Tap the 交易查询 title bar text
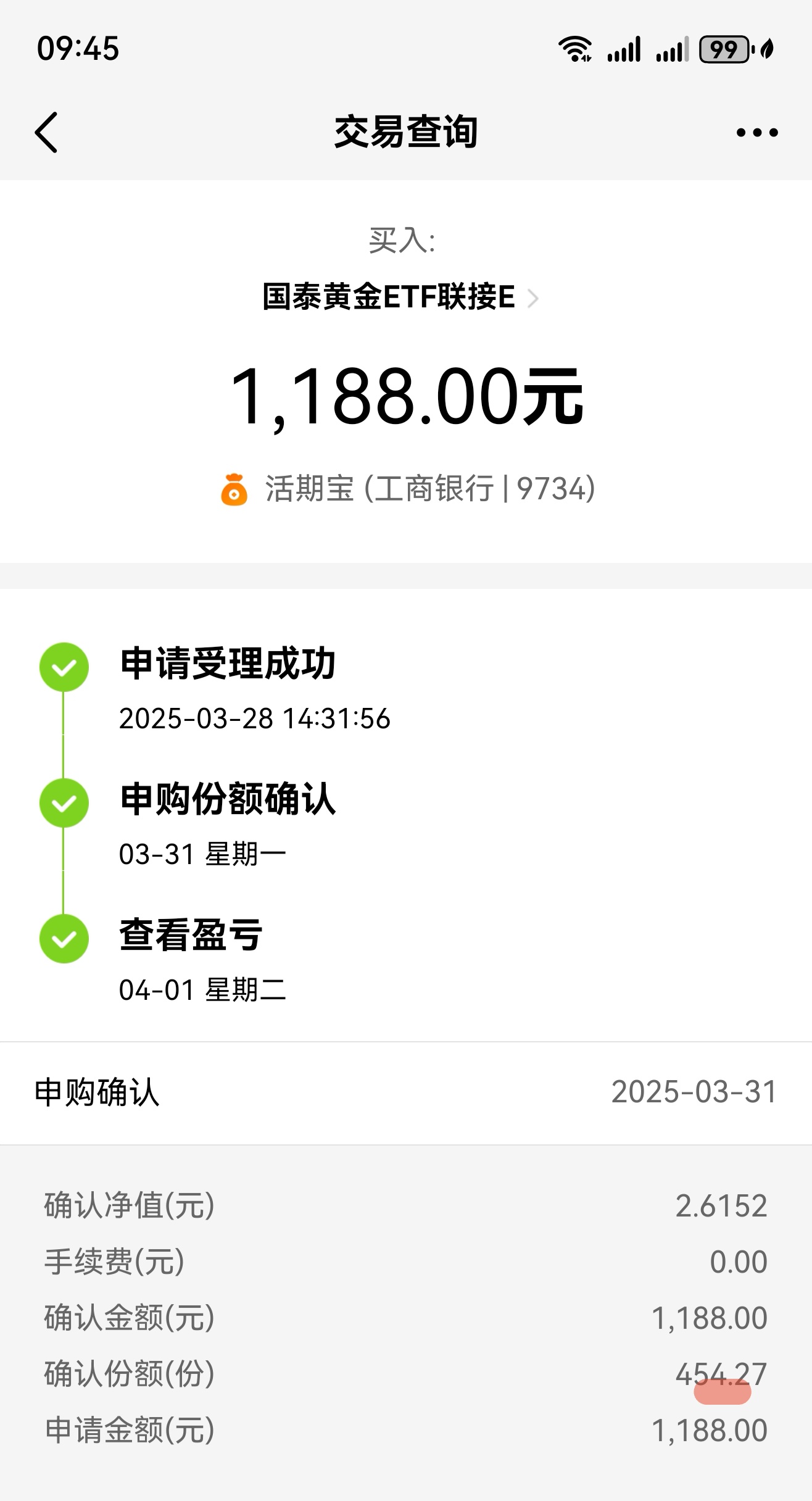The width and height of the screenshot is (812, 1501). (x=406, y=132)
